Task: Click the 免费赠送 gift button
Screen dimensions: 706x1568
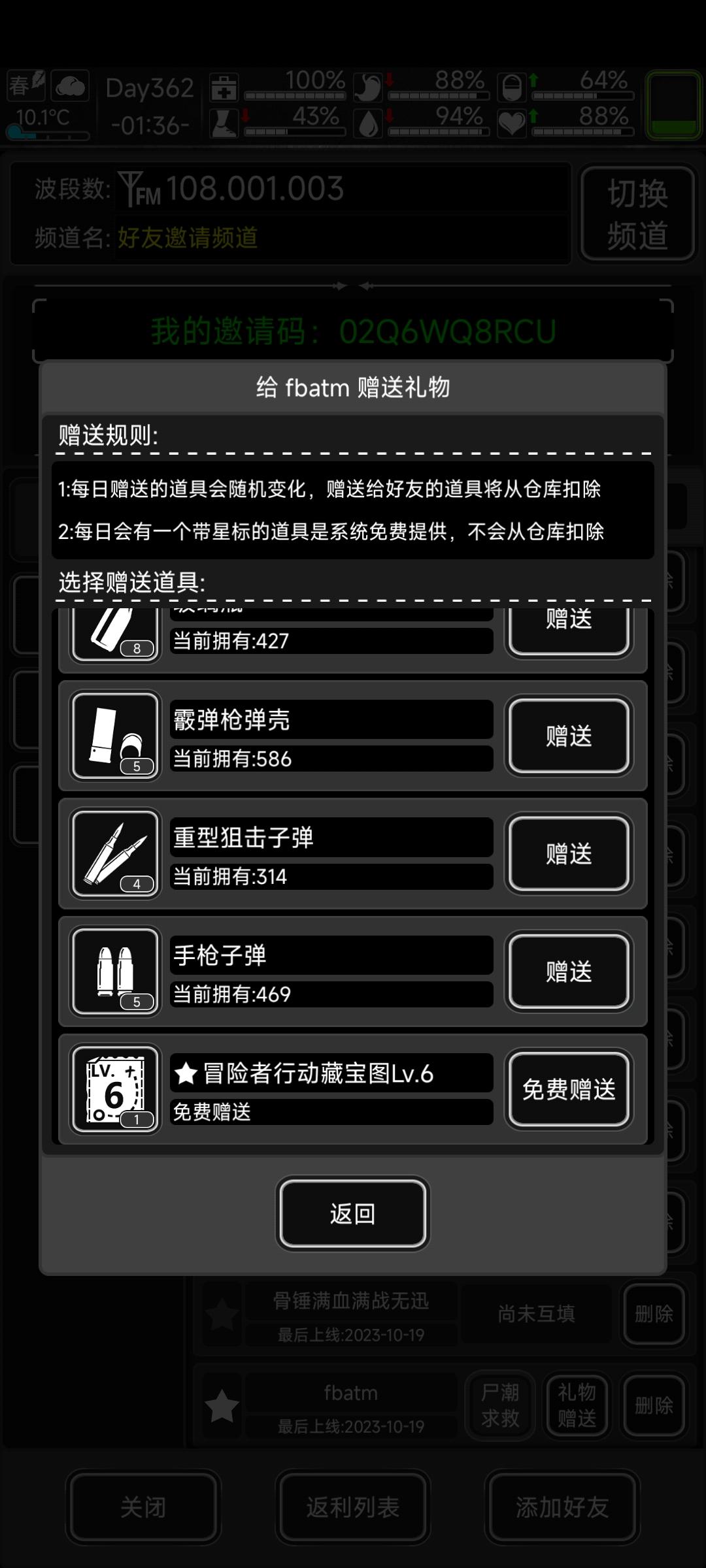Action: [x=568, y=1089]
